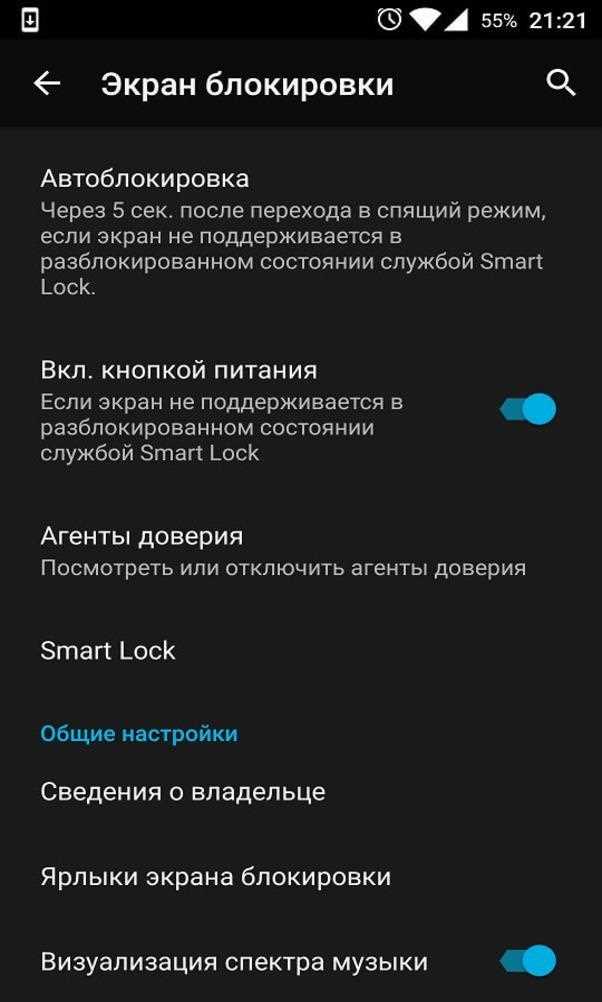602x1002 pixels.
Task: Turn off Визуализация спектра музыки
Action: (529, 961)
